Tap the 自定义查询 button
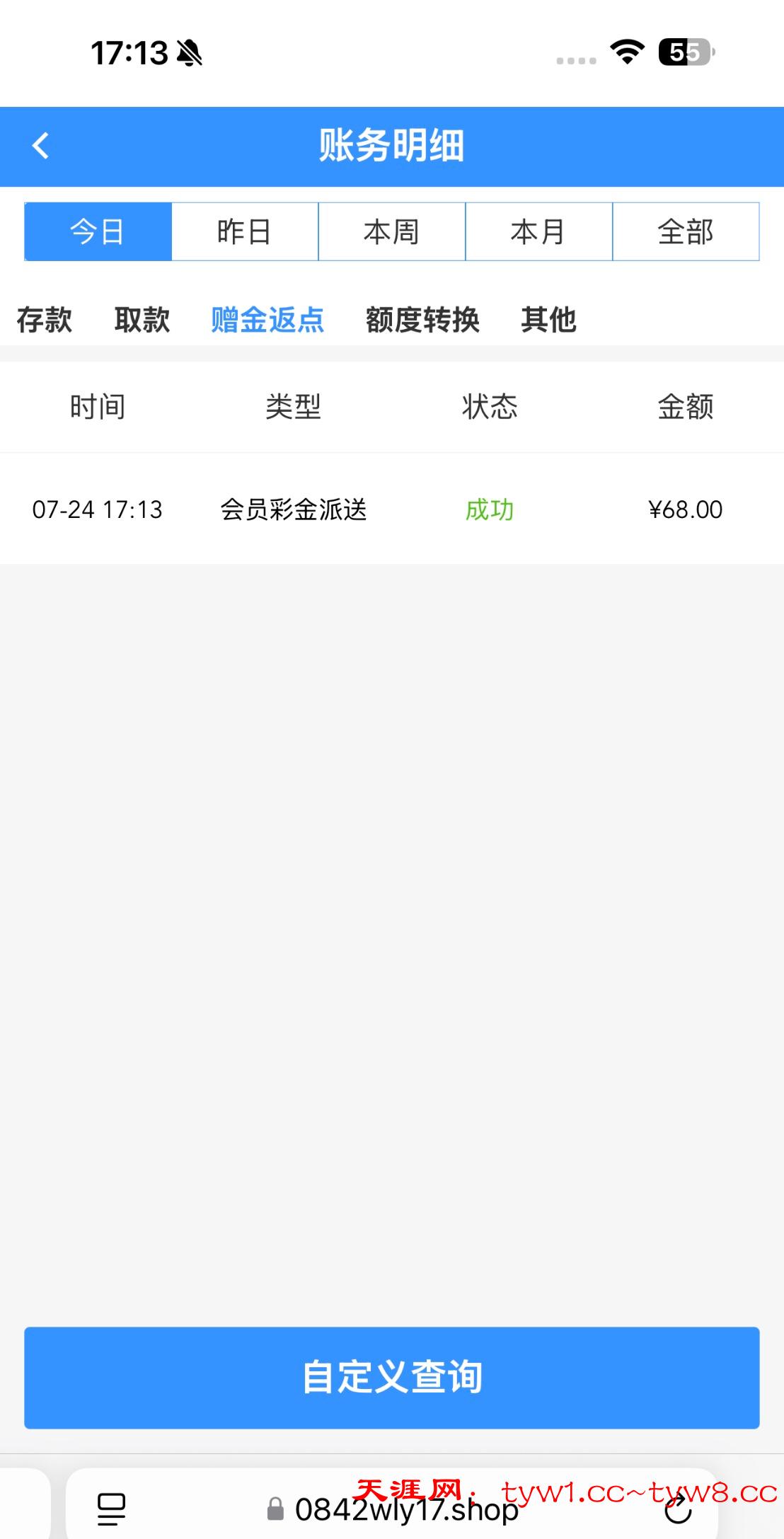 (x=392, y=1377)
